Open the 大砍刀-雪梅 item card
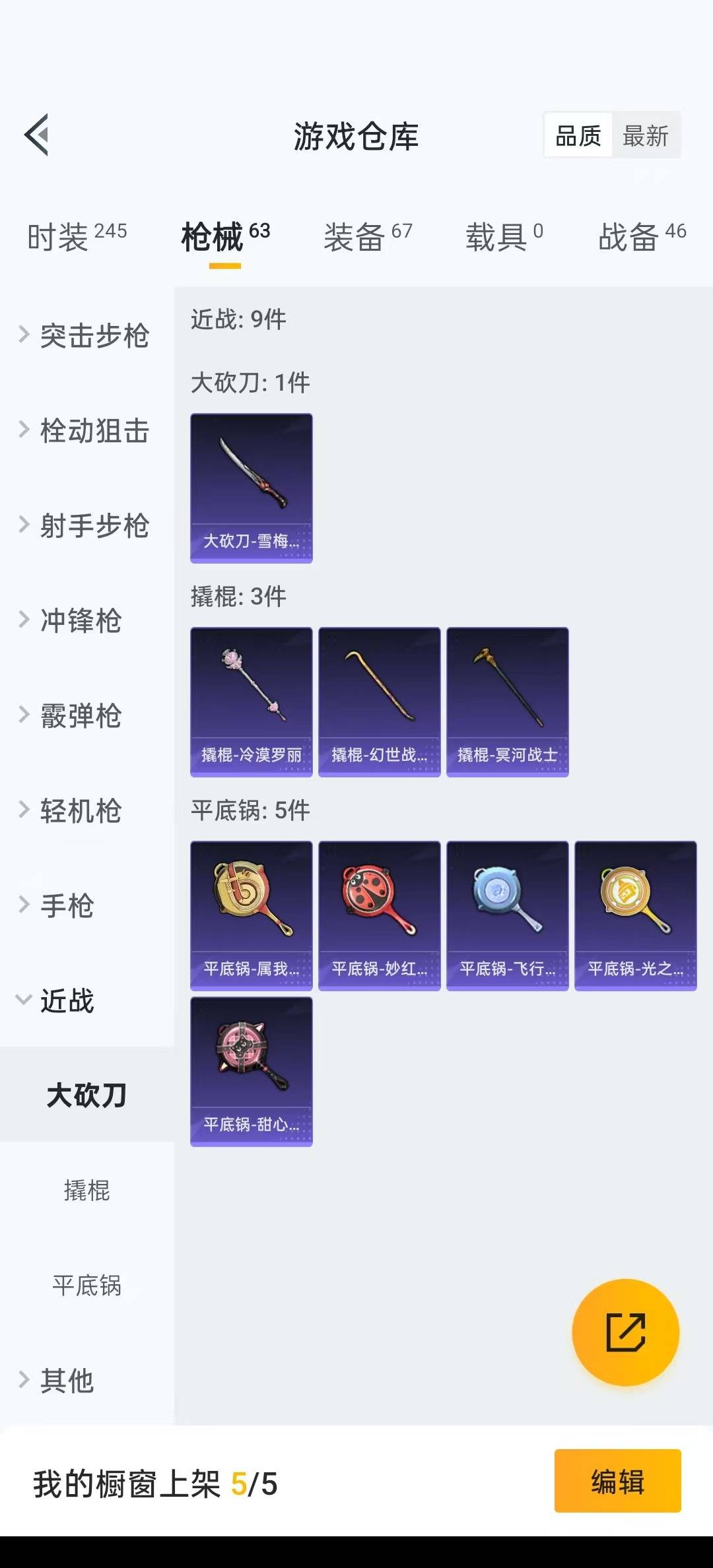Image resolution: width=713 pixels, height=1568 pixels. coord(252,488)
